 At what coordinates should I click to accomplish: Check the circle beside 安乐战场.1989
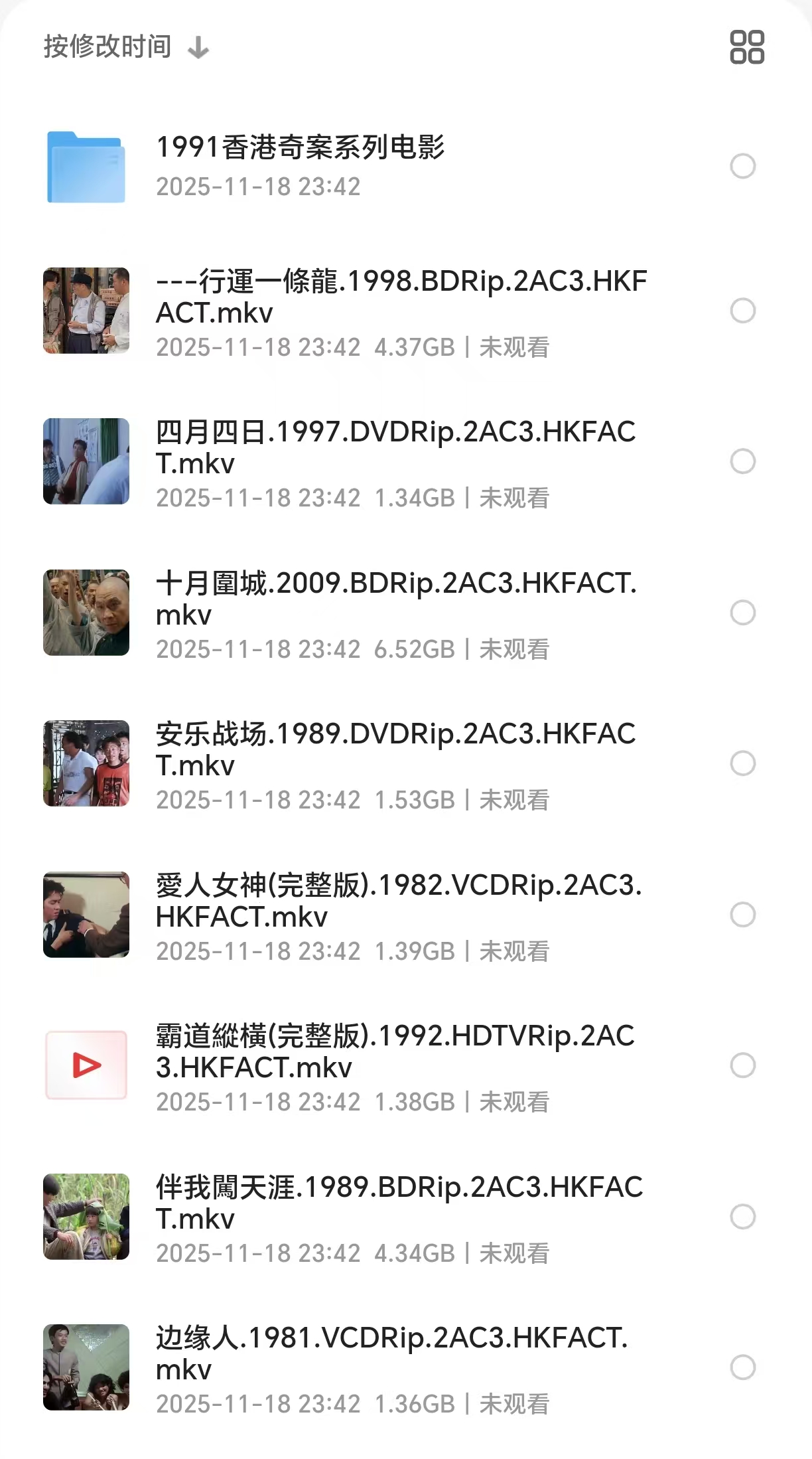(743, 763)
